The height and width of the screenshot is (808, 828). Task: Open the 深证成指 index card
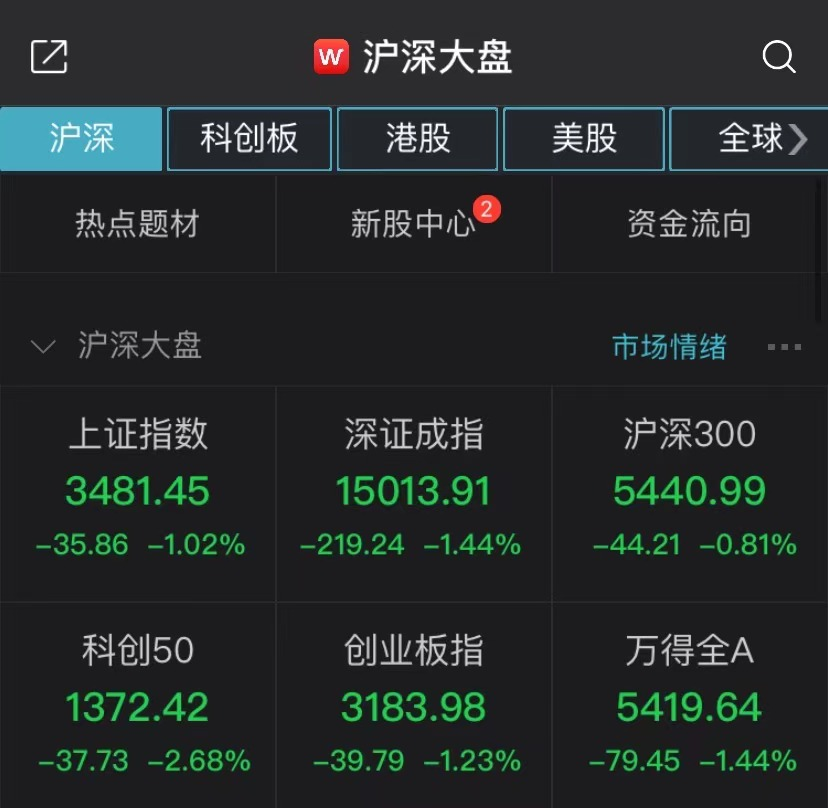[x=413, y=490]
